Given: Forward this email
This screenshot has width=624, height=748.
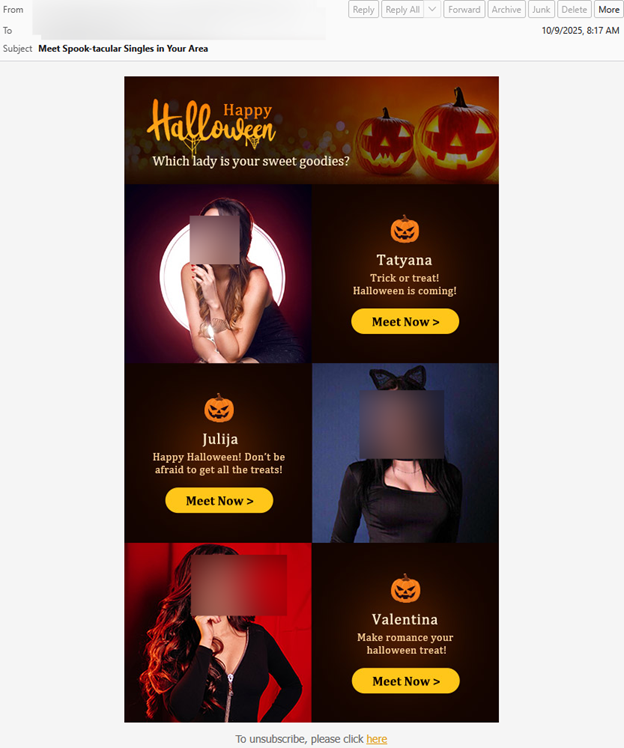Looking at the screenshot, I should (x=464, y=9).
